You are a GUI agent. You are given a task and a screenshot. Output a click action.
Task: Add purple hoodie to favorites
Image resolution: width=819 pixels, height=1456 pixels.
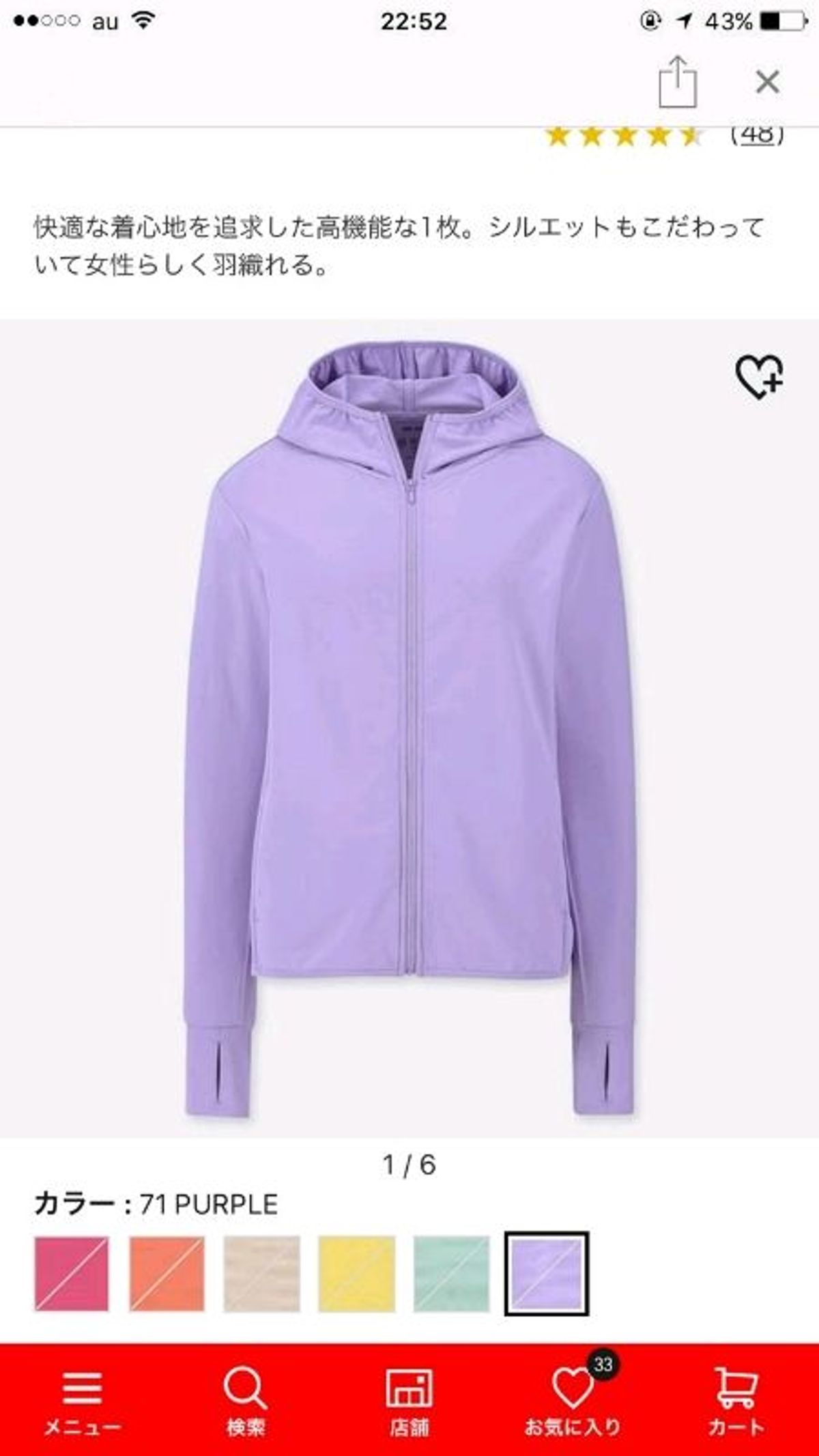point(759,376)
